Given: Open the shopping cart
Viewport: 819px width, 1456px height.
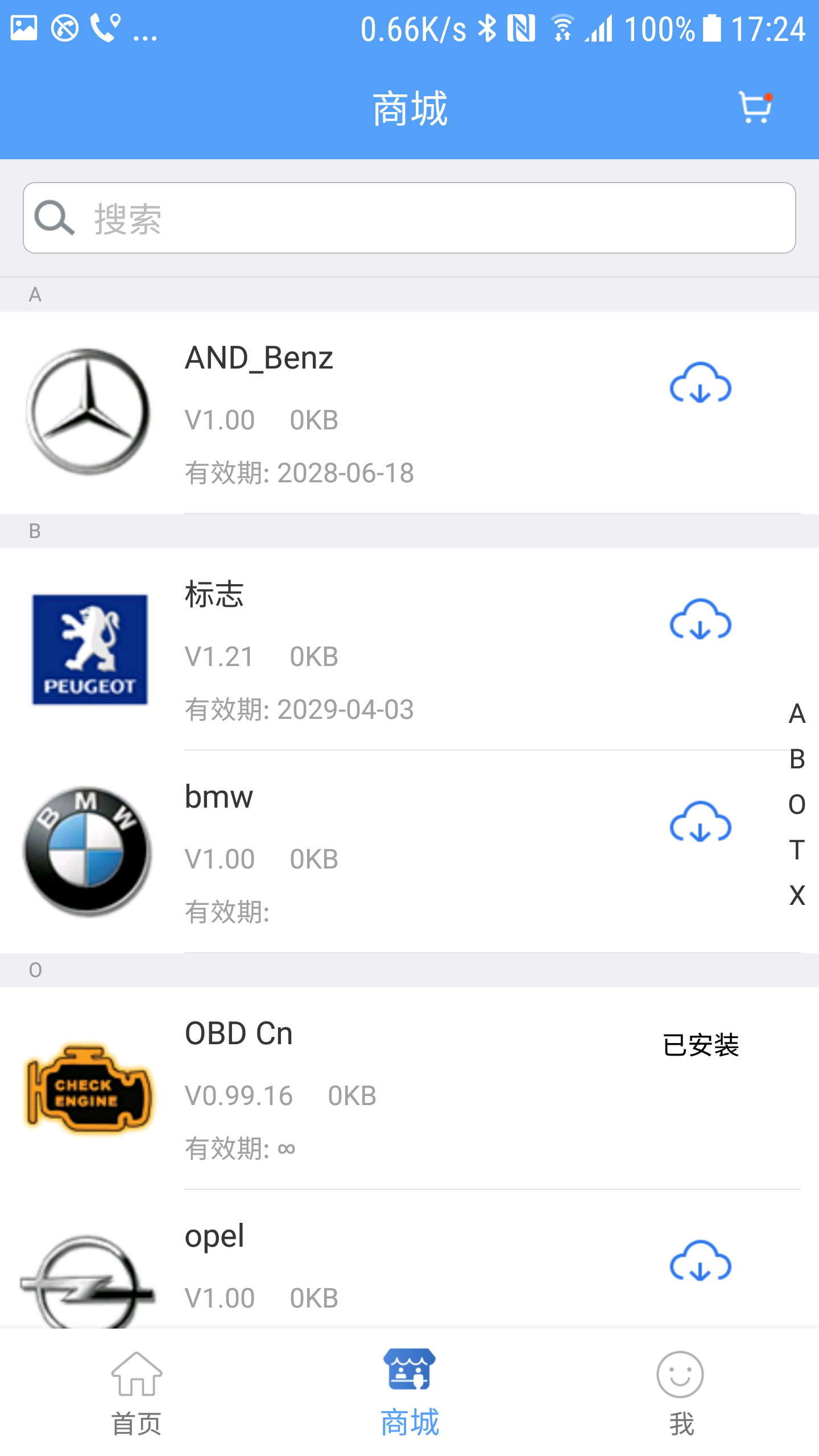Looking at the screenshot, I should [x=755, y=107].
